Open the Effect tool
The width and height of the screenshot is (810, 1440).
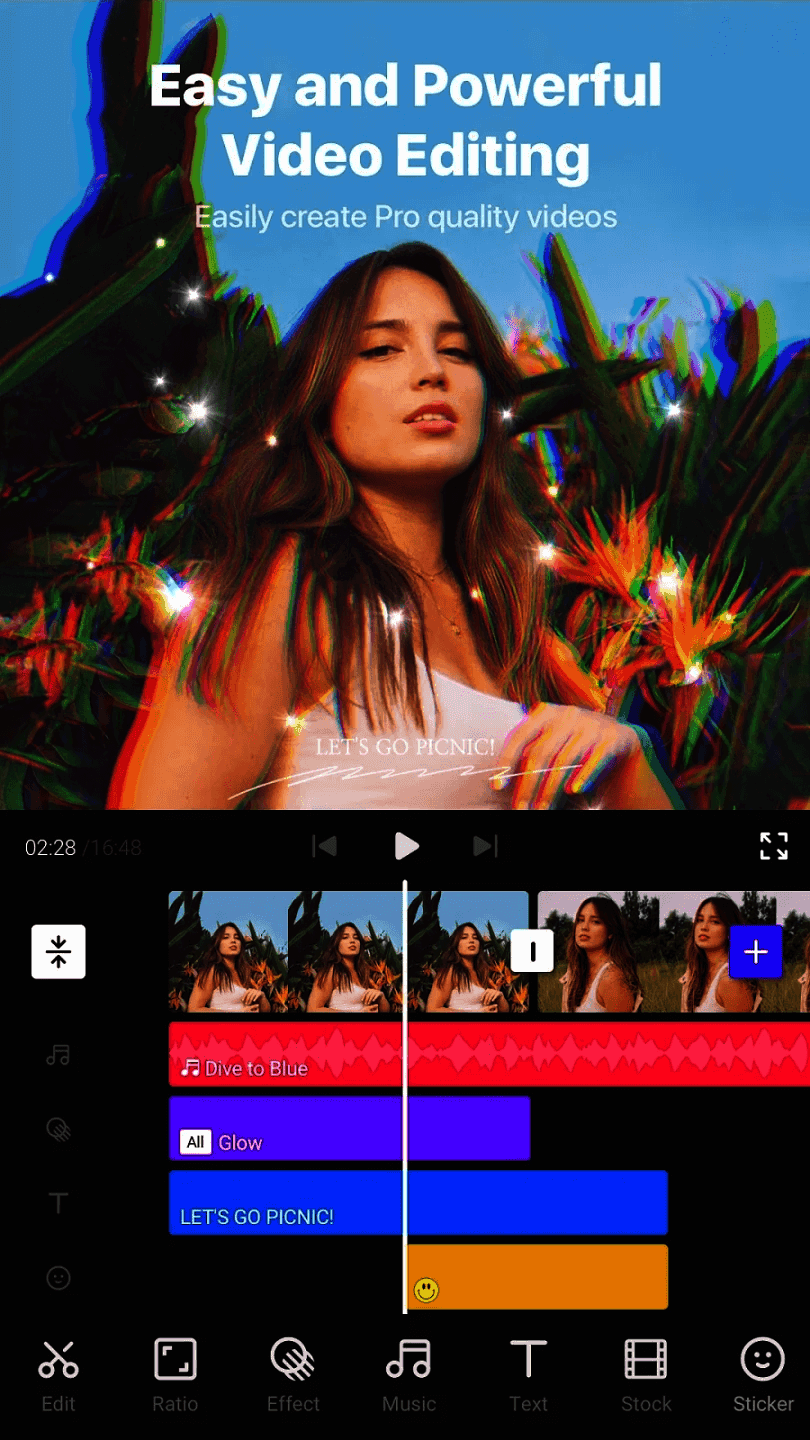pyautogui.click(x=293, y=1376)
